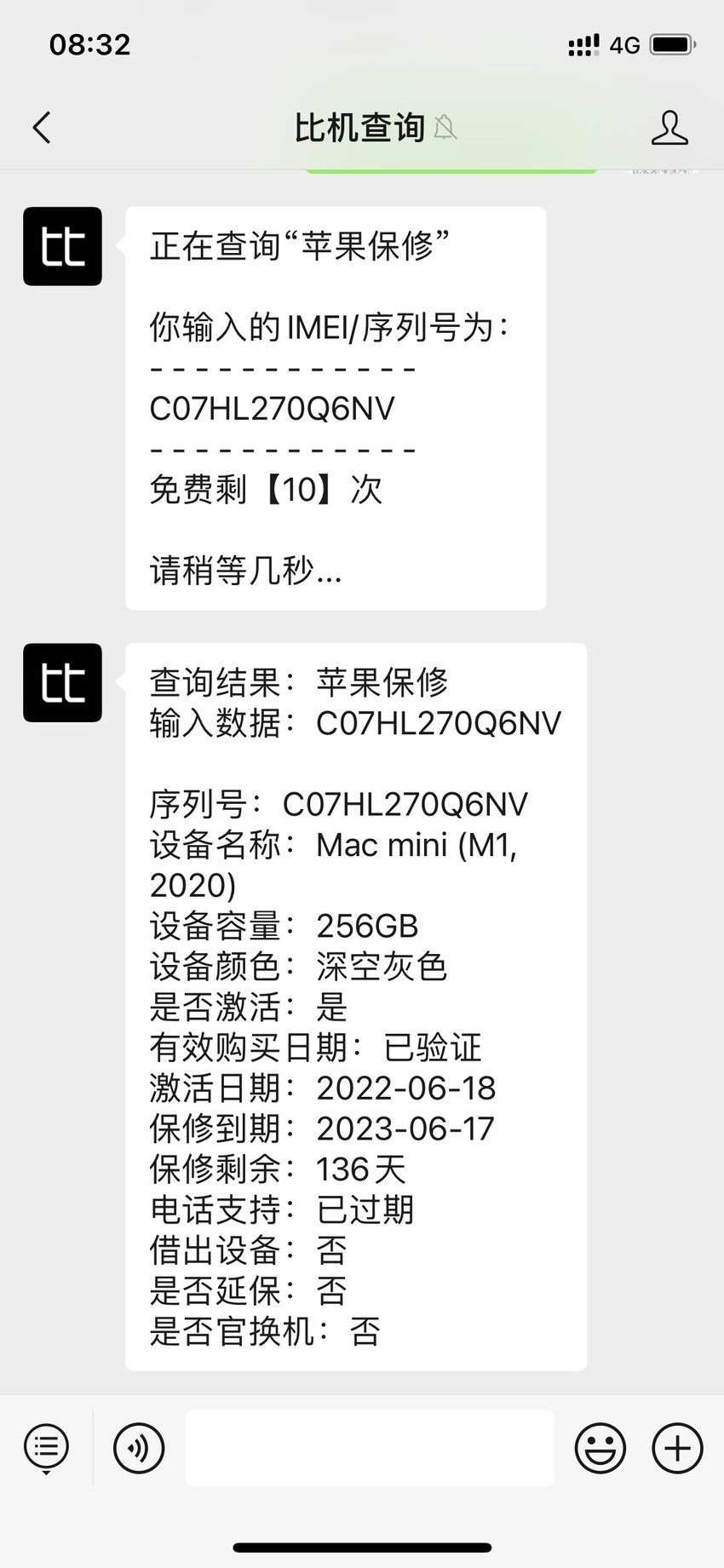Viewport: 724px width, 1568px height.
Task: Tap the avatar beside the 查询结果 message
Action: [x=62, y=683]
